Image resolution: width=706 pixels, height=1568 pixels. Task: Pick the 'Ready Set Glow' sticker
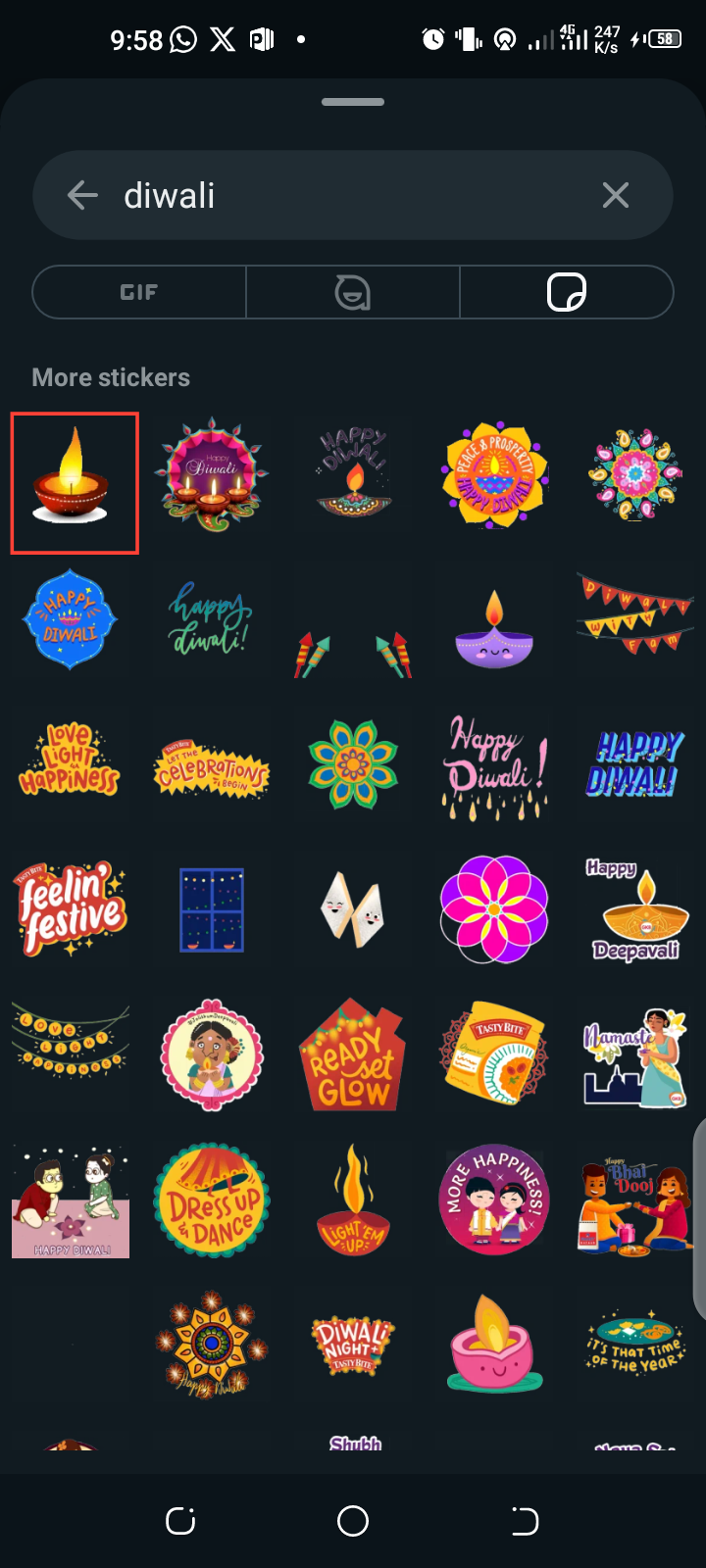[352, 1056]
